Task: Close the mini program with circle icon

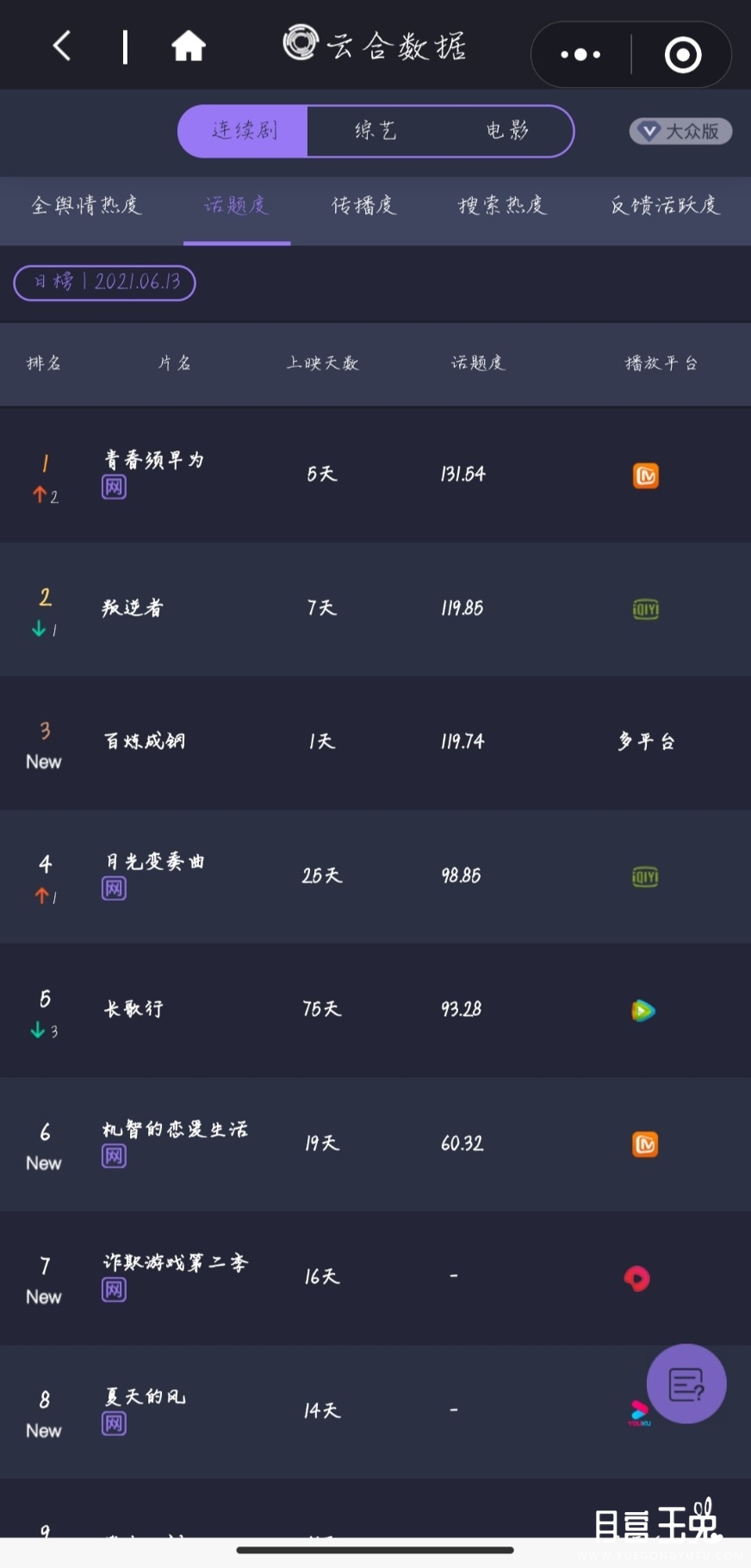Action: click(683, 55)
